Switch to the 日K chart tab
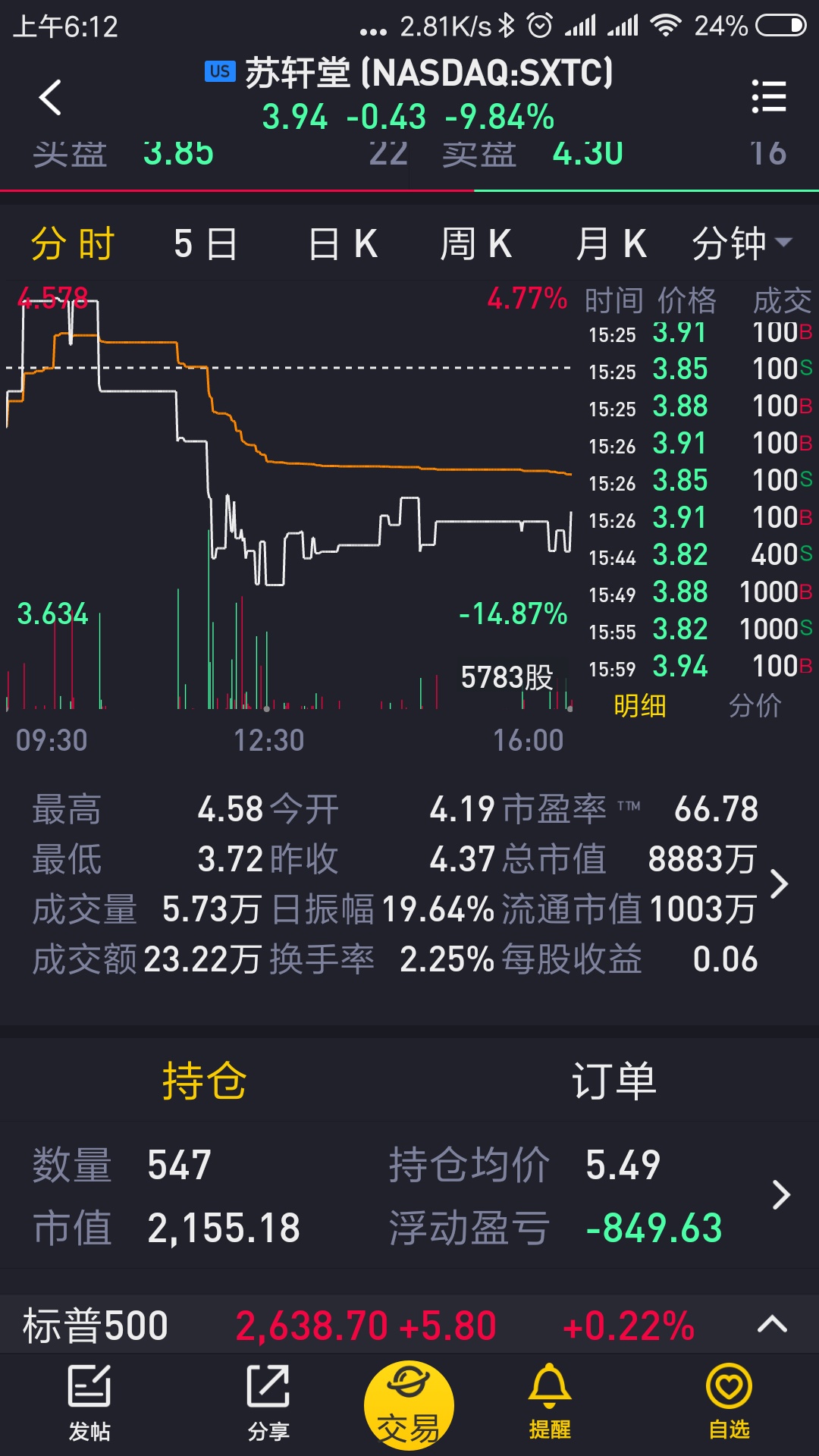 click(x=343, y=244)
